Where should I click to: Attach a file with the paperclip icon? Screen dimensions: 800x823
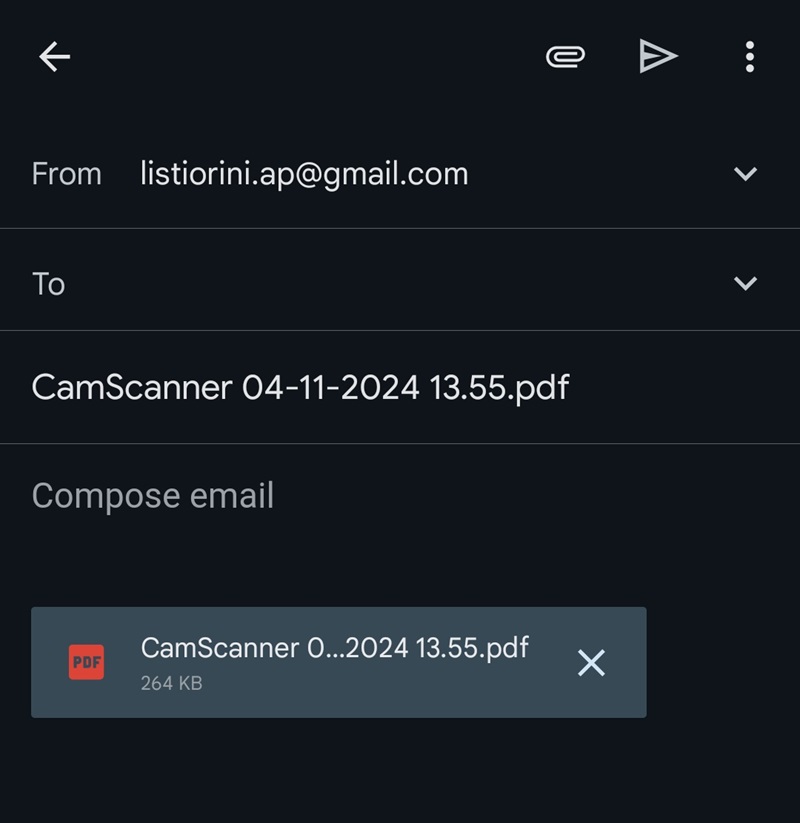pyautogui.click(x=565, y=57)
